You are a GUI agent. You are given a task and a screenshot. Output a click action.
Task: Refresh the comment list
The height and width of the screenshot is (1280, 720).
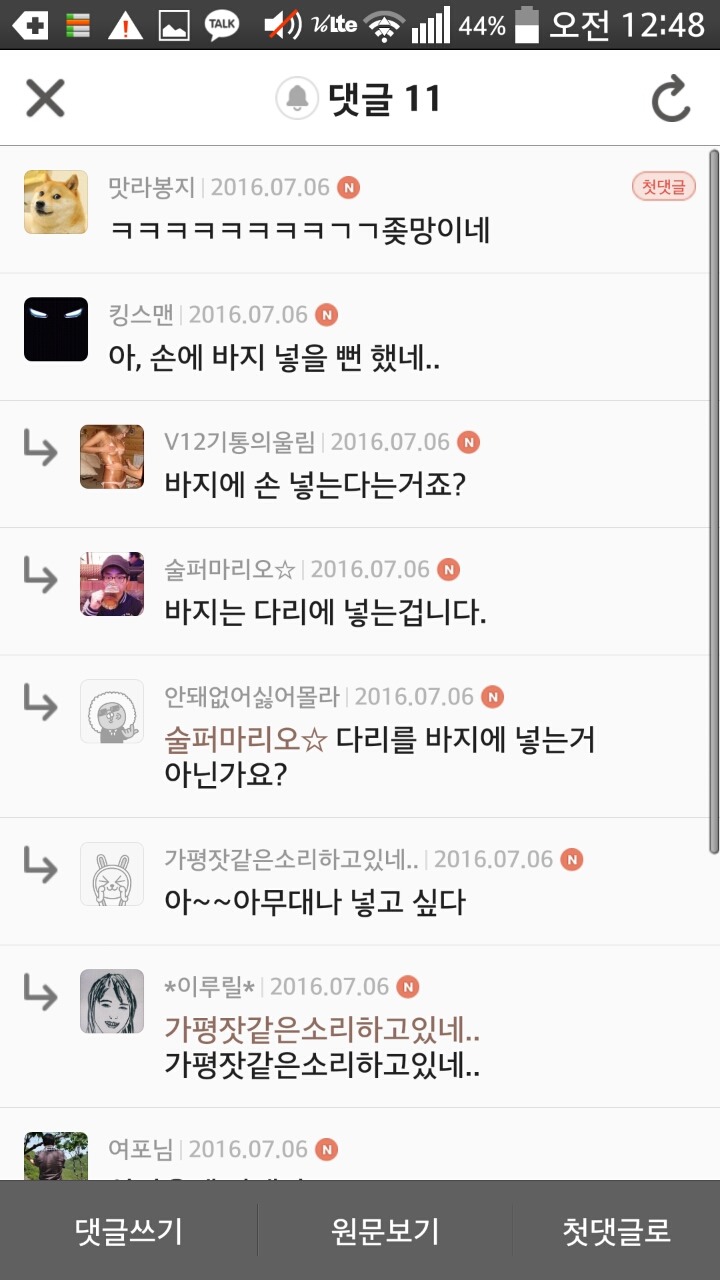point(671,99)
